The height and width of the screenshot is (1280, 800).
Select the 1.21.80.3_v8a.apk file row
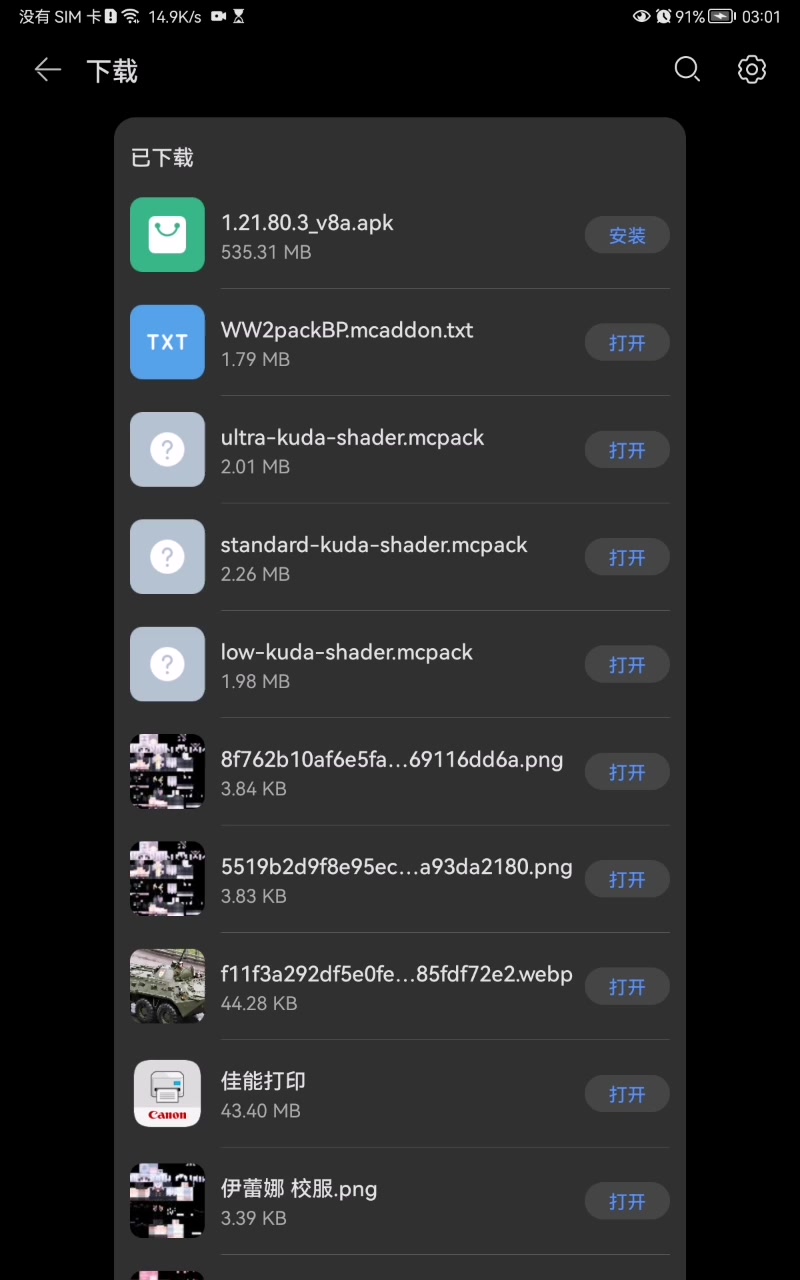pos(400,235)
